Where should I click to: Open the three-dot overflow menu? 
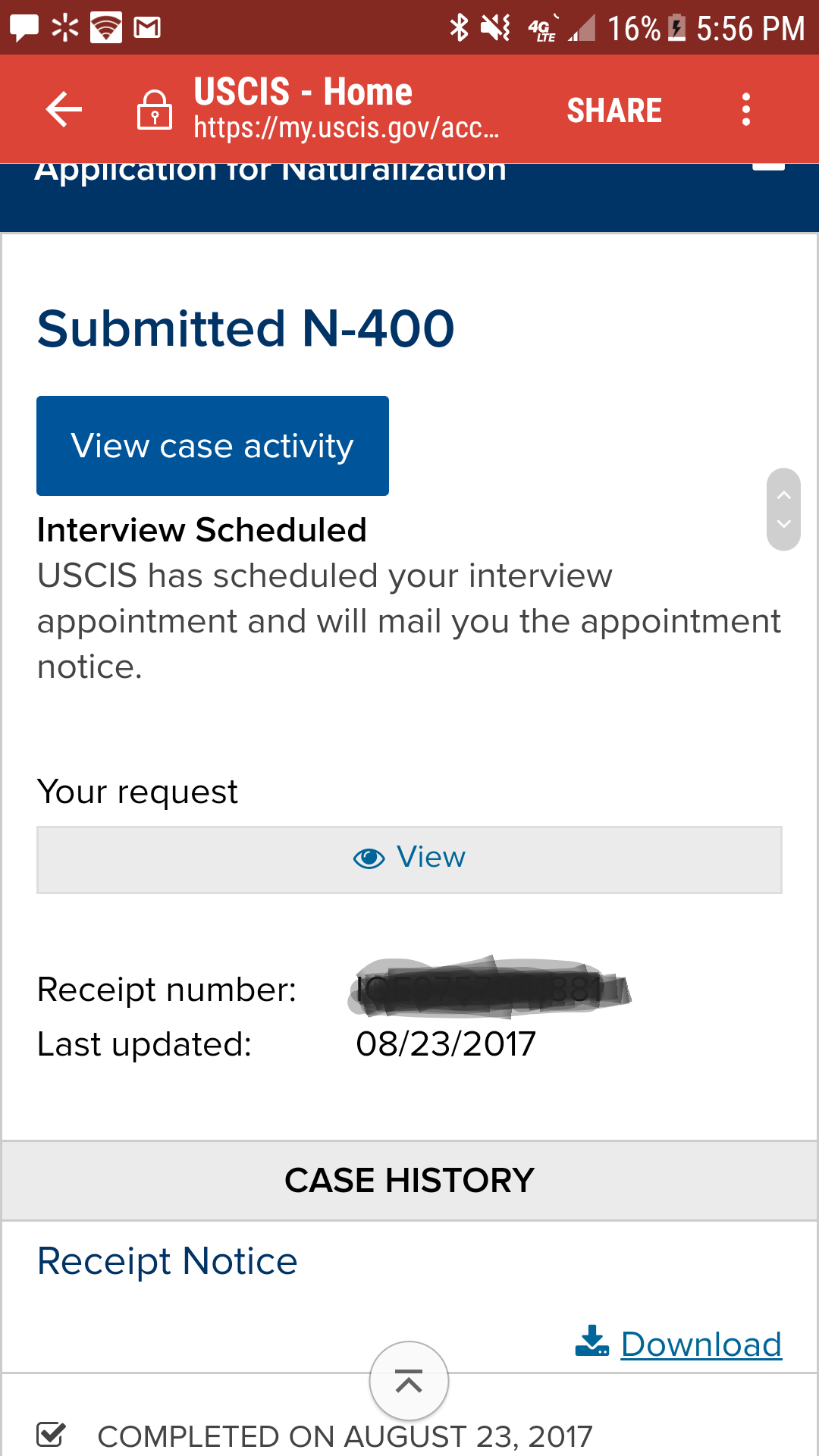746,109
